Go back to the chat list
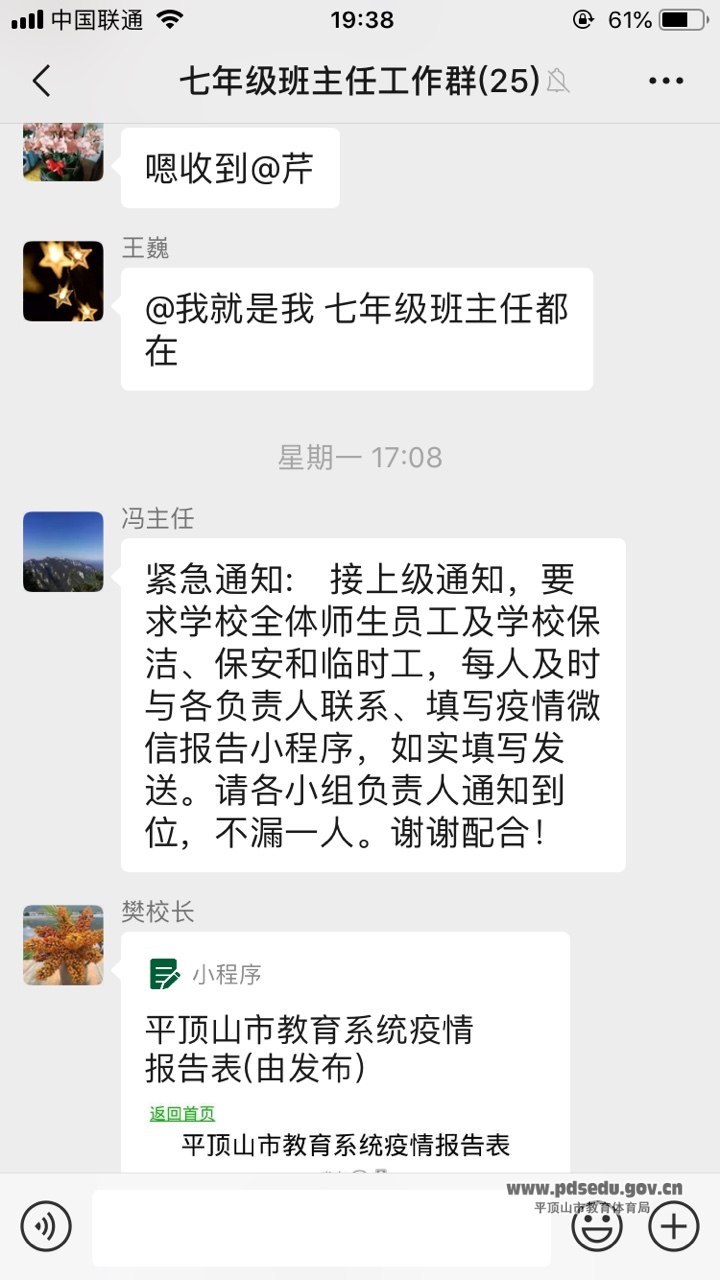The height and width of the screenshot is (1280, 720). 41,81
